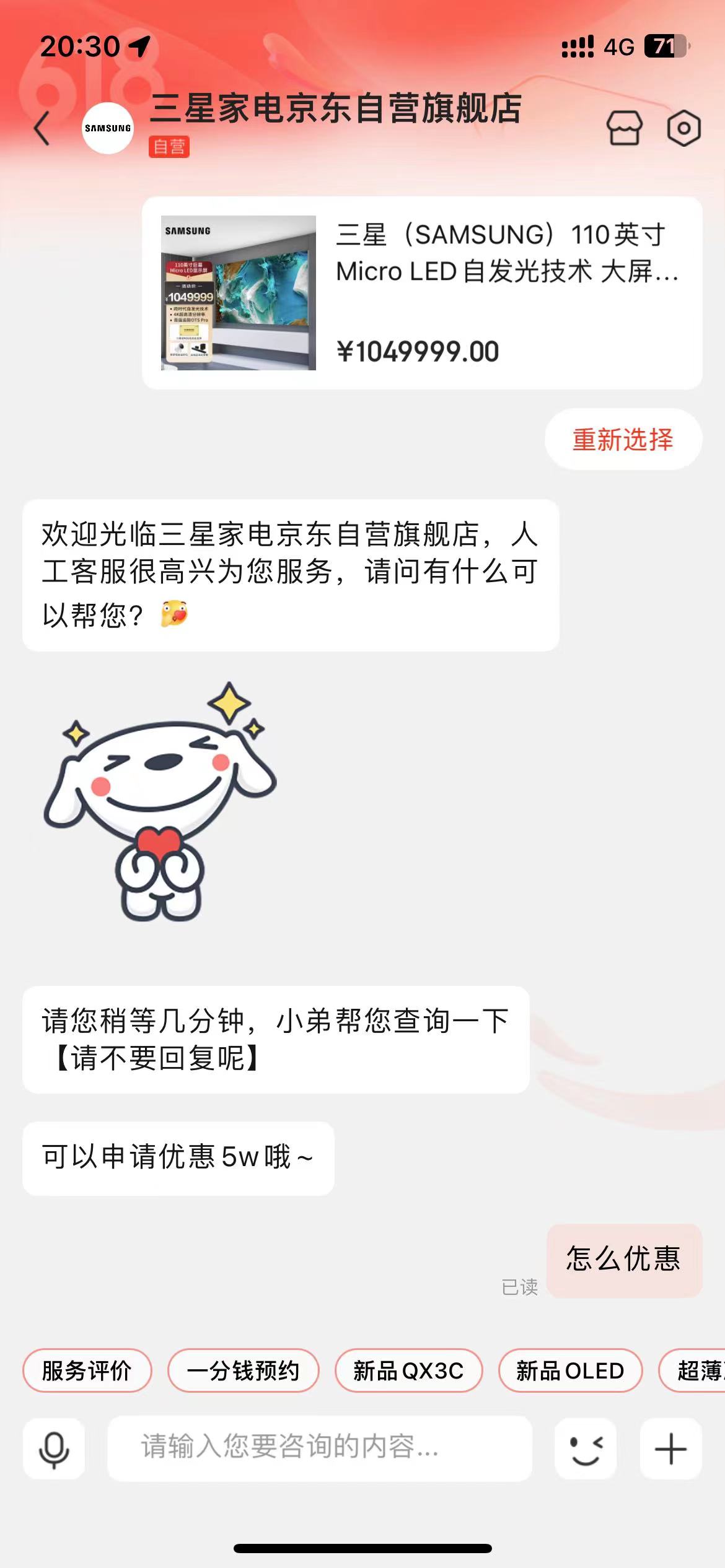
Task: Open the Samsung 110-inch Micro LED product card
Action: (x=422, y=293)
